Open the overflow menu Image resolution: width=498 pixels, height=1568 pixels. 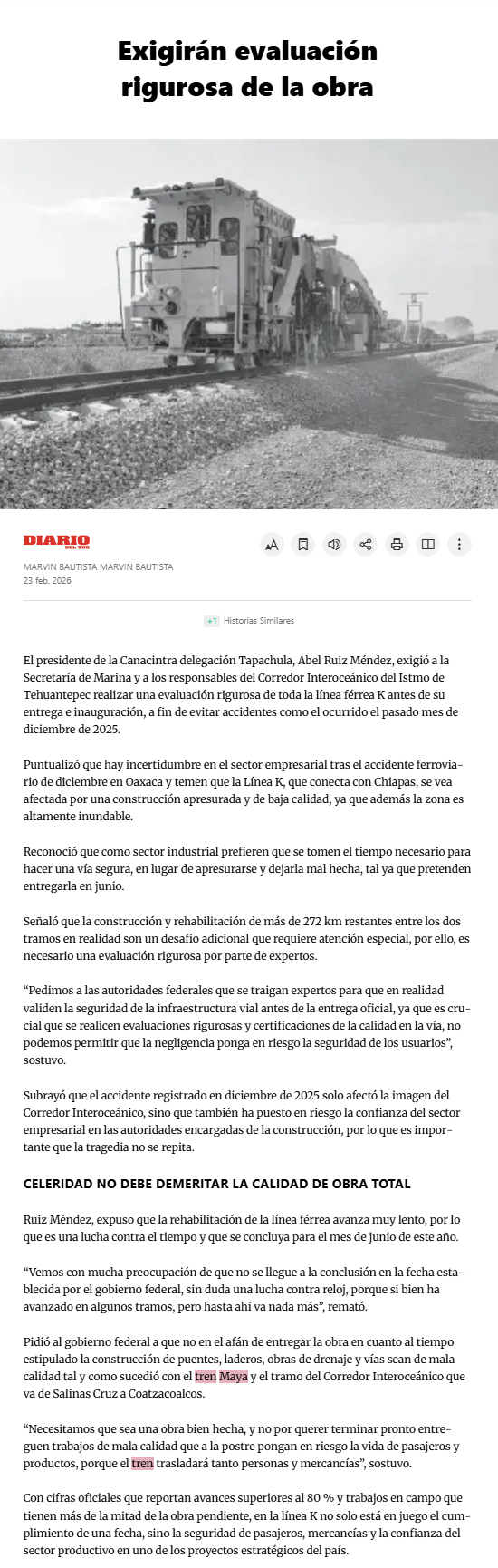[x=459, y=545]
